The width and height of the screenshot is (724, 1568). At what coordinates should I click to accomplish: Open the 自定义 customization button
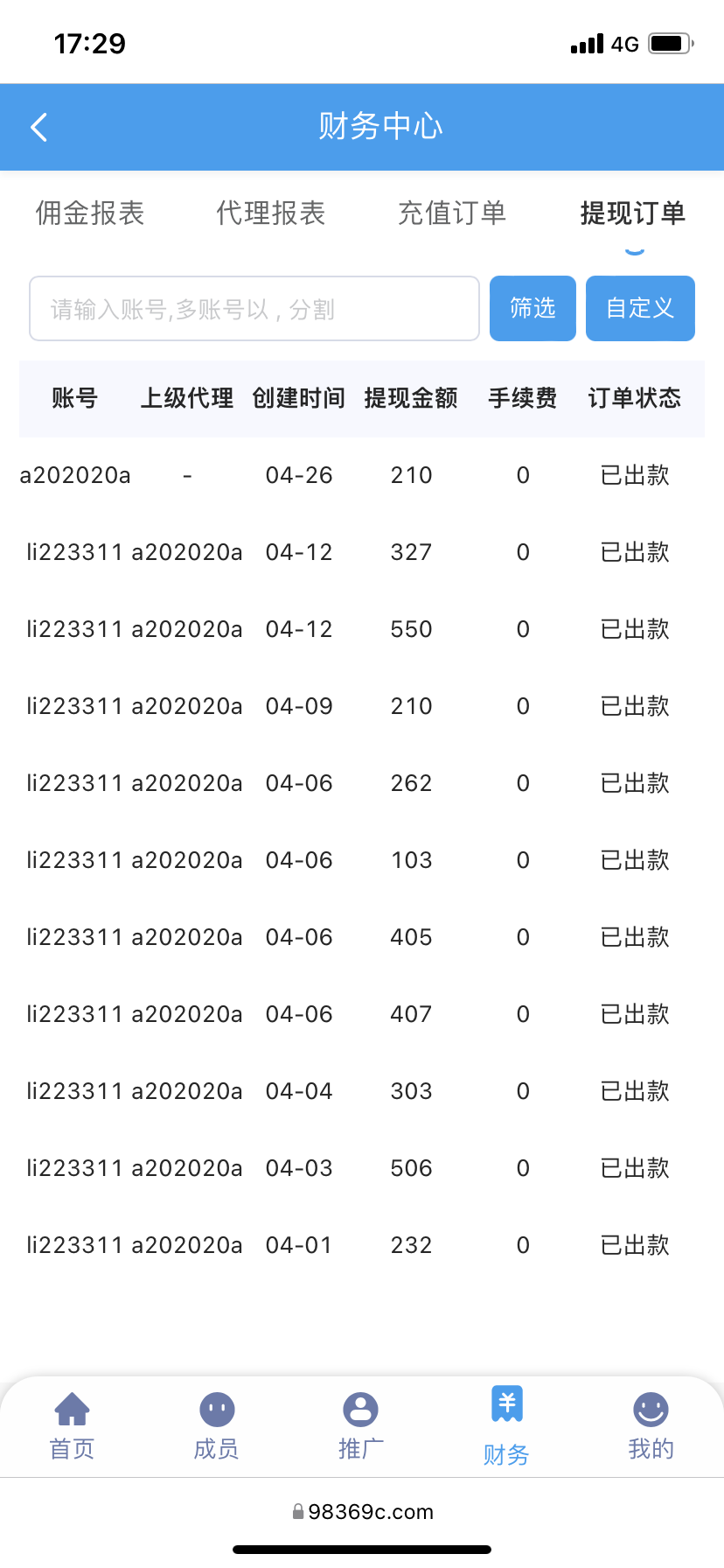tap(640, 308)
